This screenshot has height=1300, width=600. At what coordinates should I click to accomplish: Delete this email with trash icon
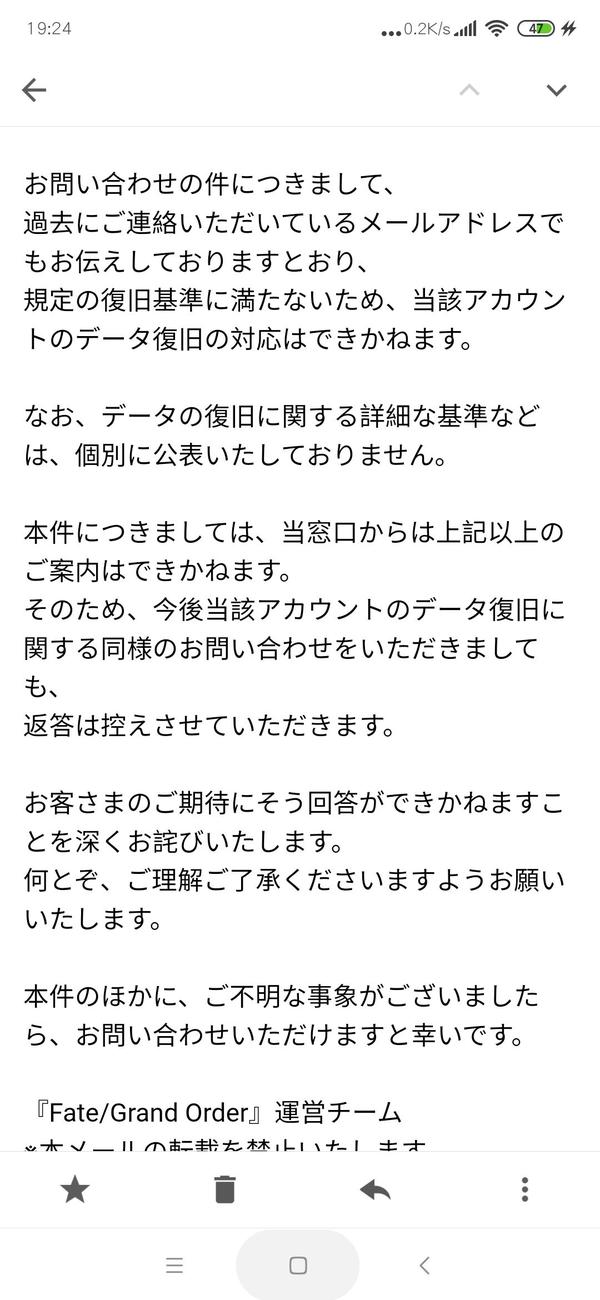(x=225, y=1189)
